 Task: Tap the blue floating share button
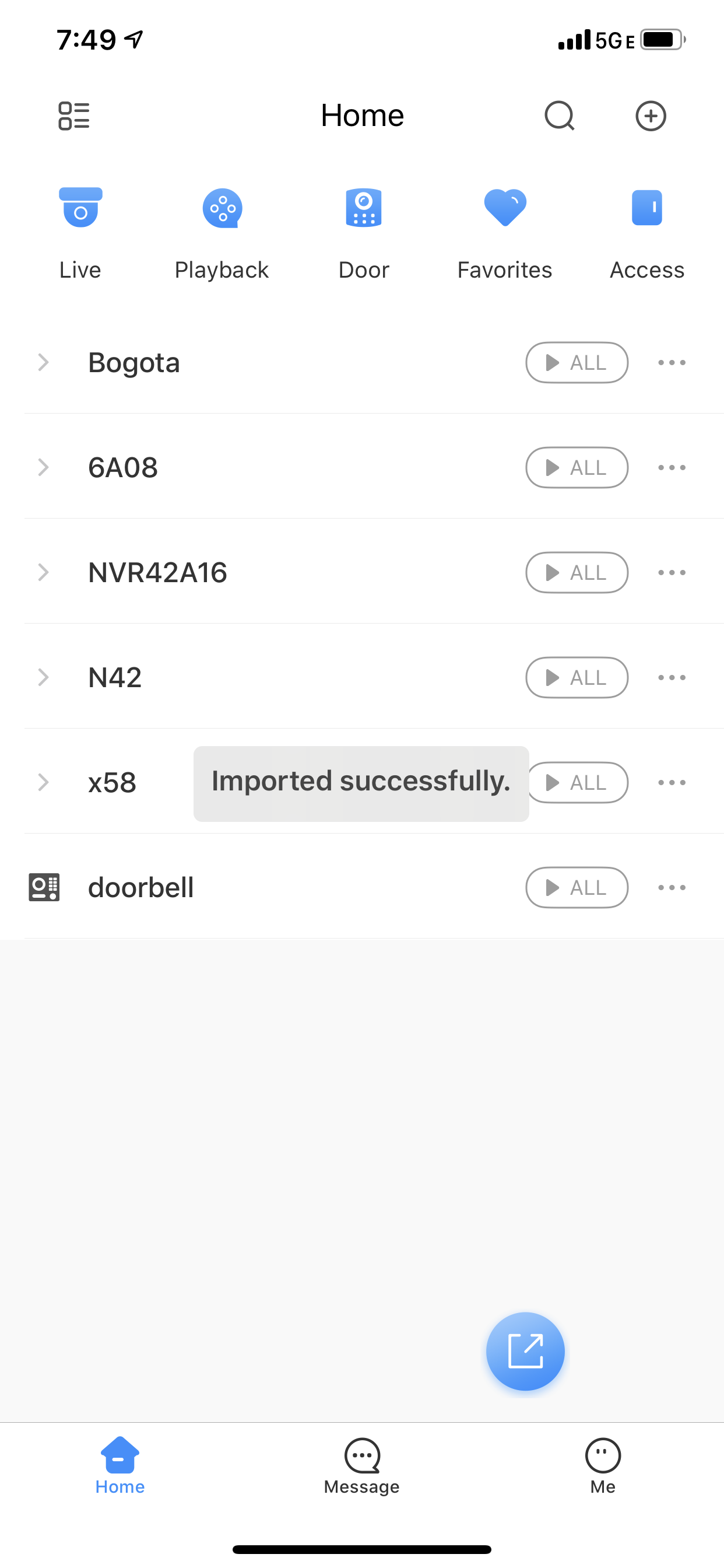pos(525,1352)
